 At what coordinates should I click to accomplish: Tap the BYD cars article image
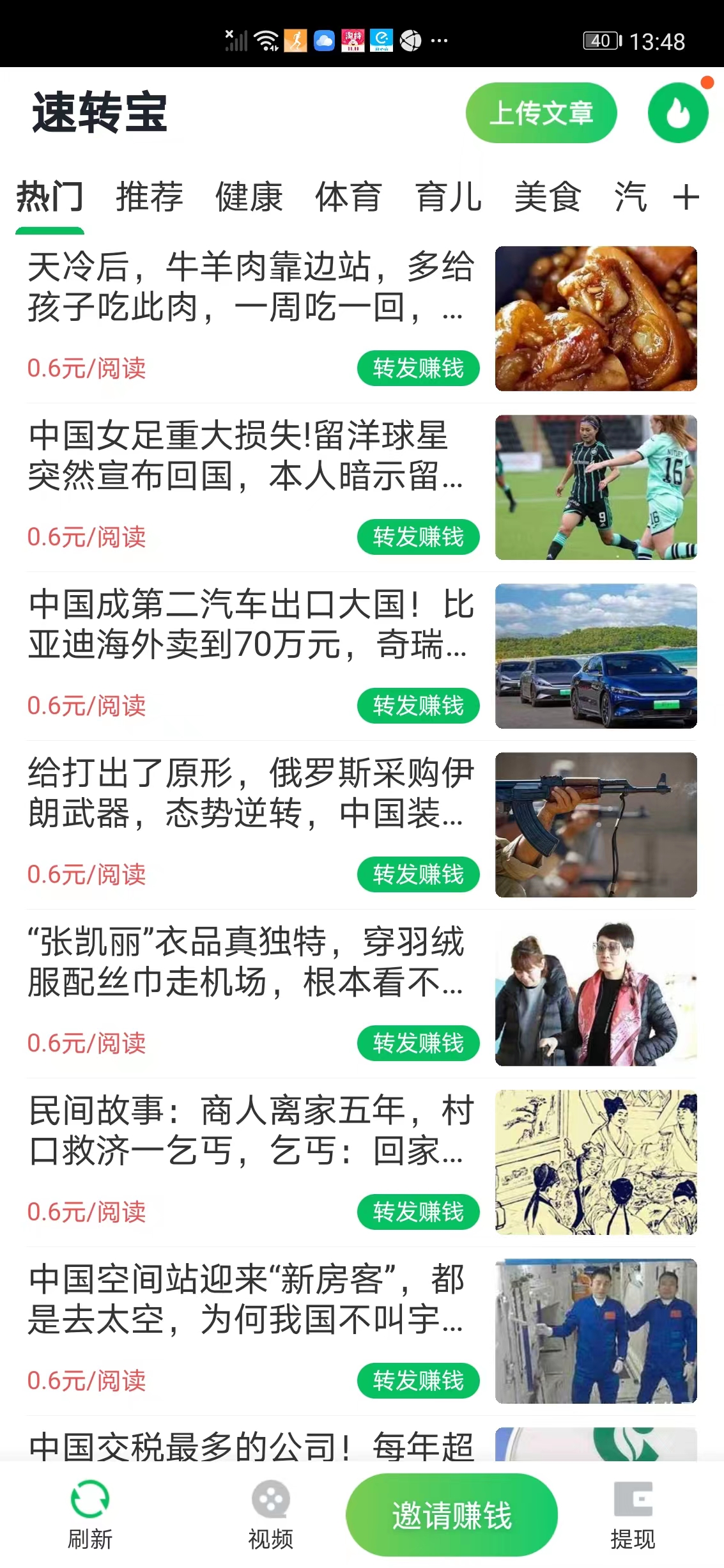(x=596, y=656)
